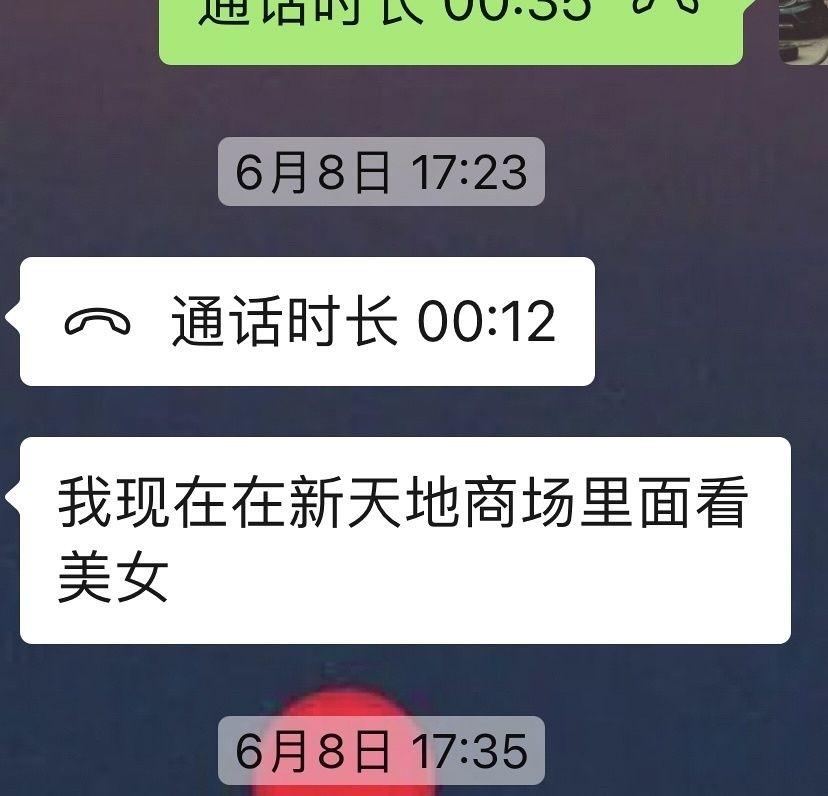This screenshot has height=796, width=828.
Task: Open your own avatar beside the green bubble
Action: pos(805,28)
